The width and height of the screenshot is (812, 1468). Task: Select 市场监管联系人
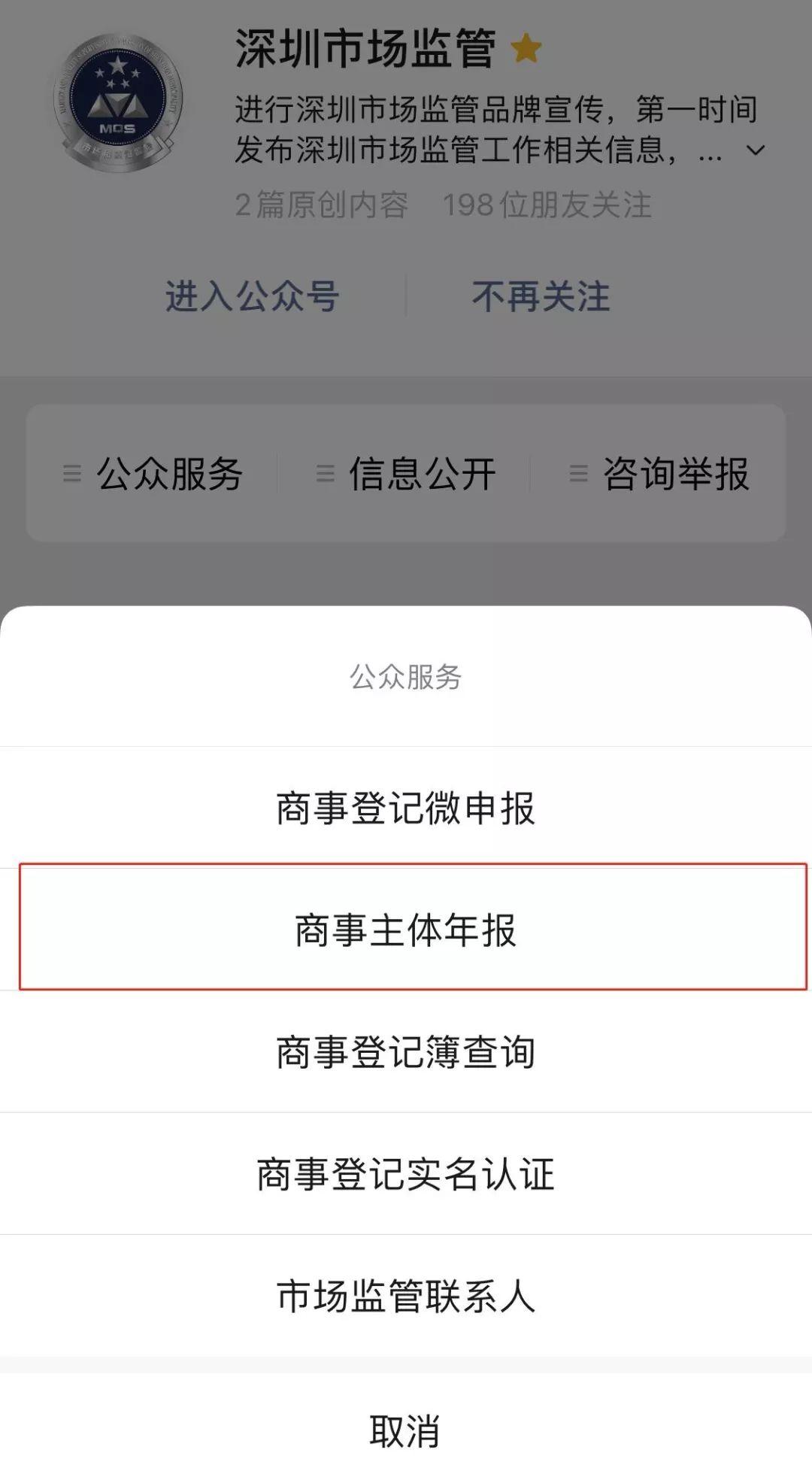pyautogui.click(x=406, y=1296)
